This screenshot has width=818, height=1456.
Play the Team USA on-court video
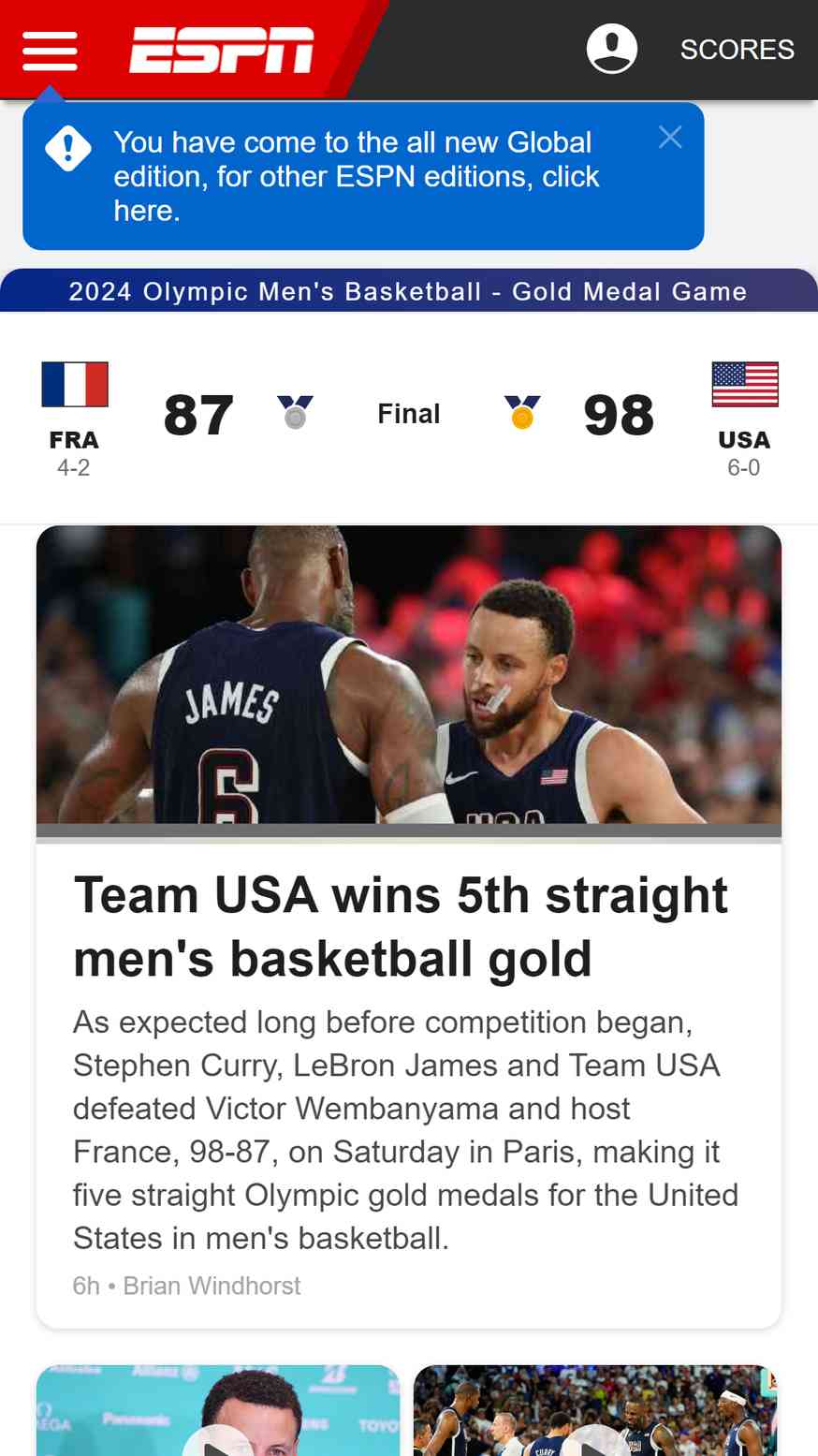[595, 1411]
